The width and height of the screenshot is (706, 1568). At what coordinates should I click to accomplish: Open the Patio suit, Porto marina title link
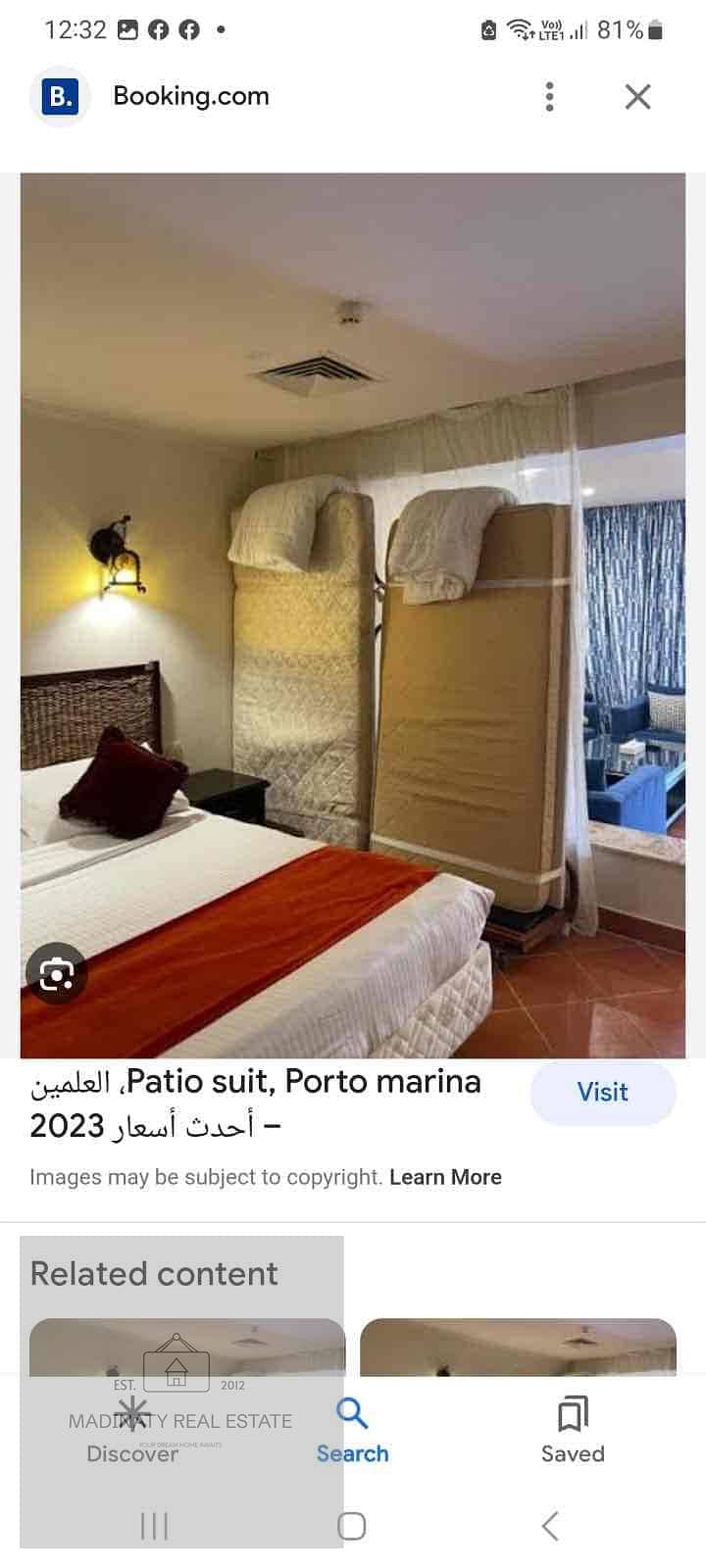click(x=257, y=1102)
